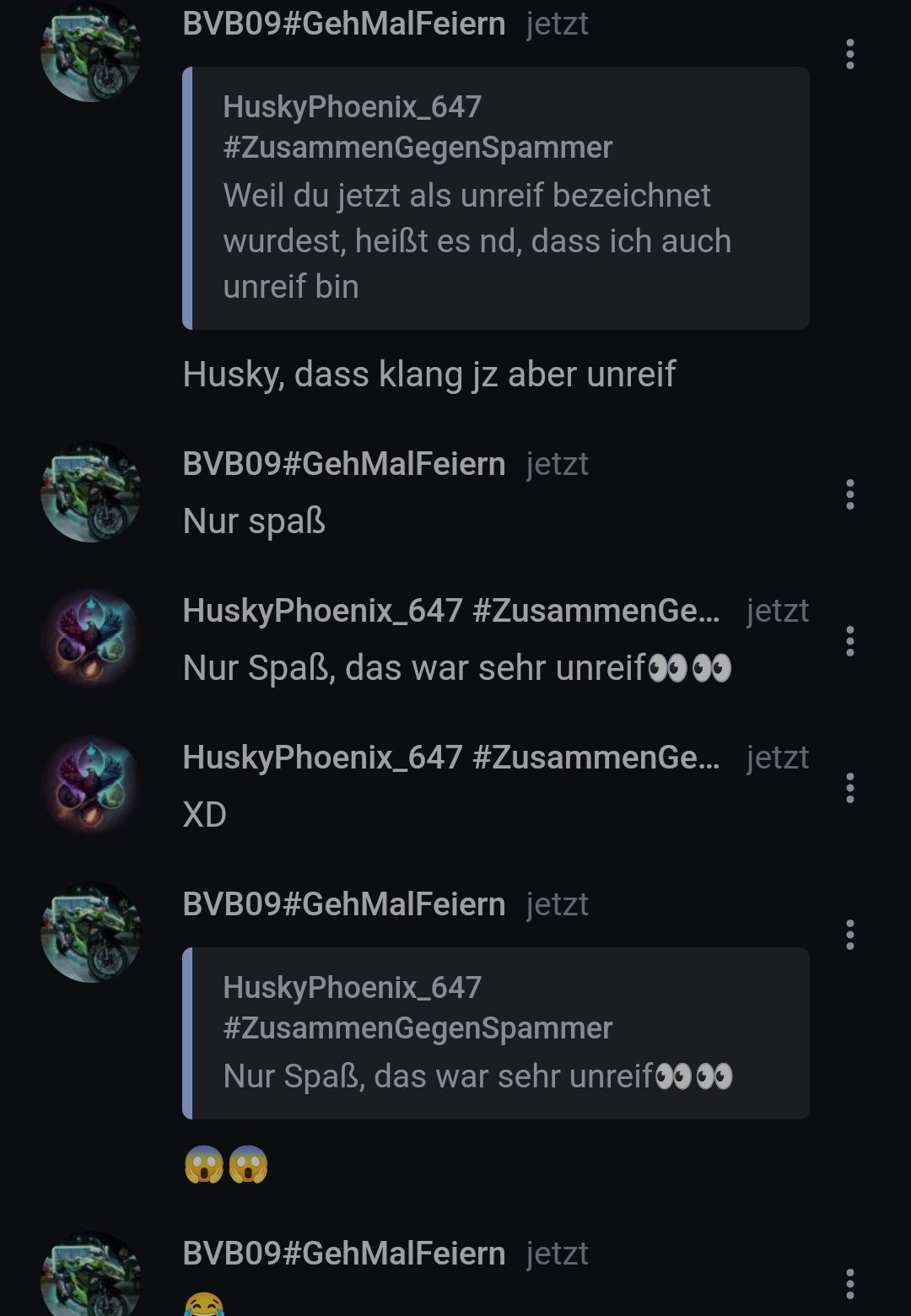Screen dimensions: 911x1316
Task: Open options for the scream emoji message
Action: click(849, 935)
